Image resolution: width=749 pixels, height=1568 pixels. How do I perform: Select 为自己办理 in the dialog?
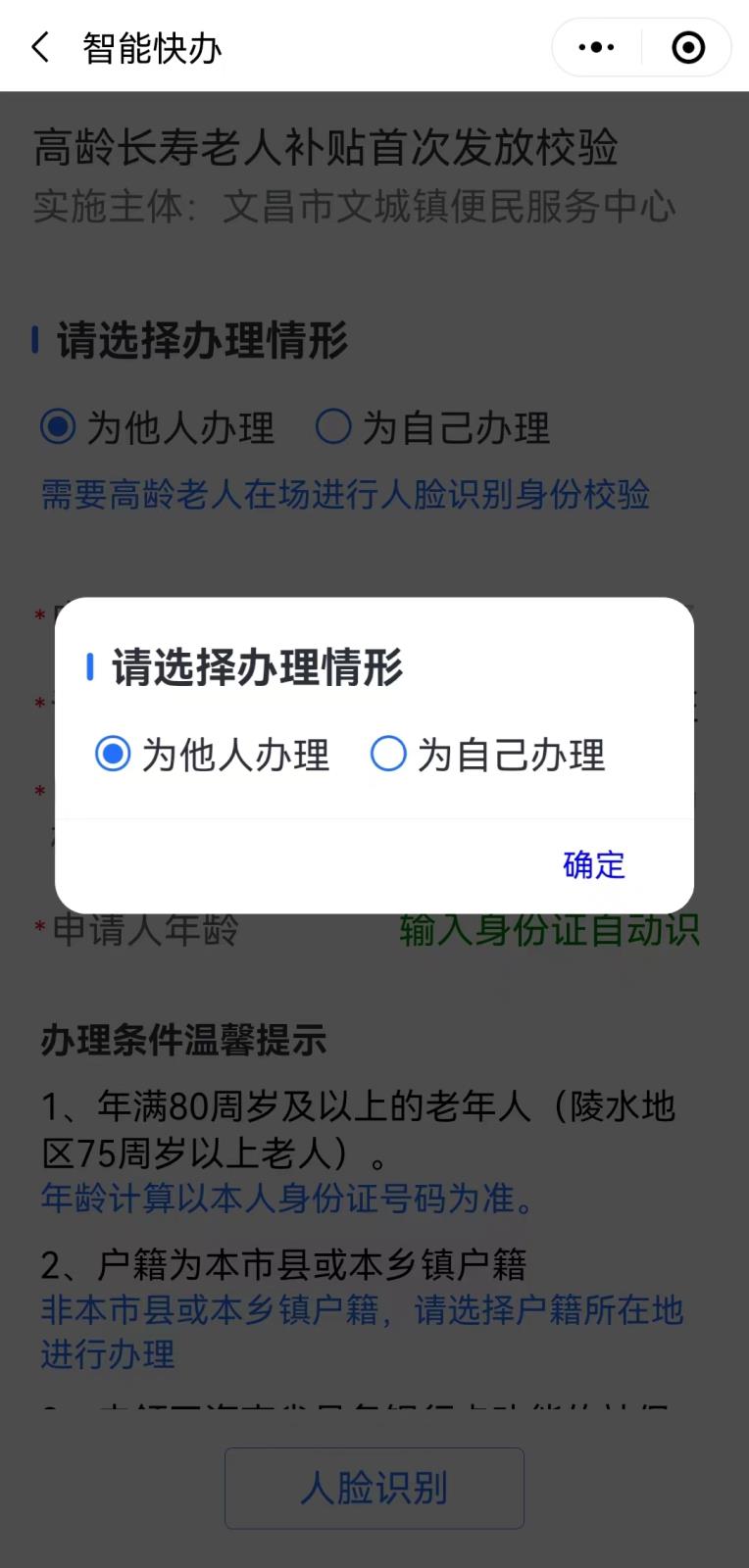point(388,755)
